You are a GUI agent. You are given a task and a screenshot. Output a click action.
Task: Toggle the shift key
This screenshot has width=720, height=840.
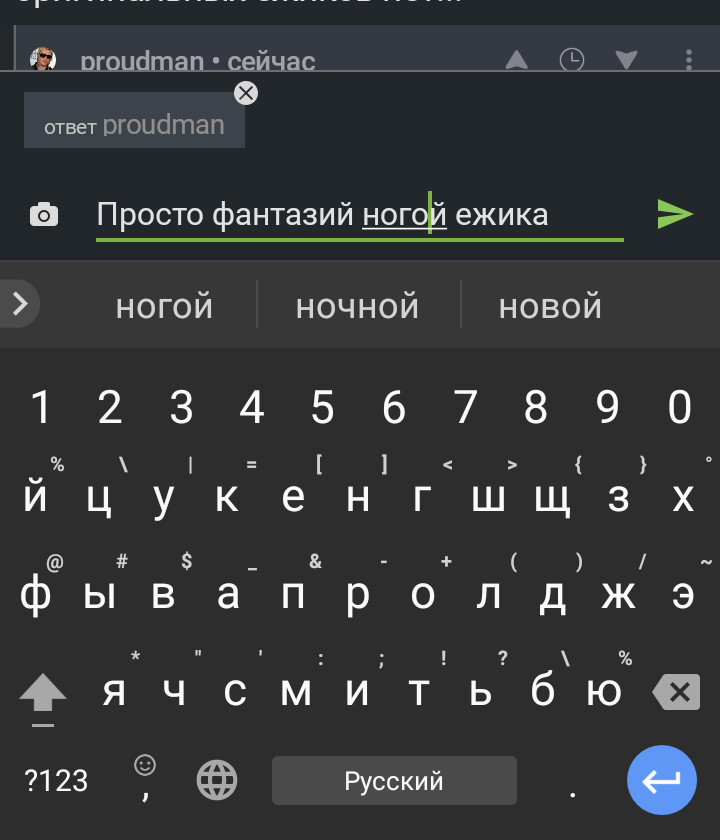pyautogui.click(x=43, y=694)
